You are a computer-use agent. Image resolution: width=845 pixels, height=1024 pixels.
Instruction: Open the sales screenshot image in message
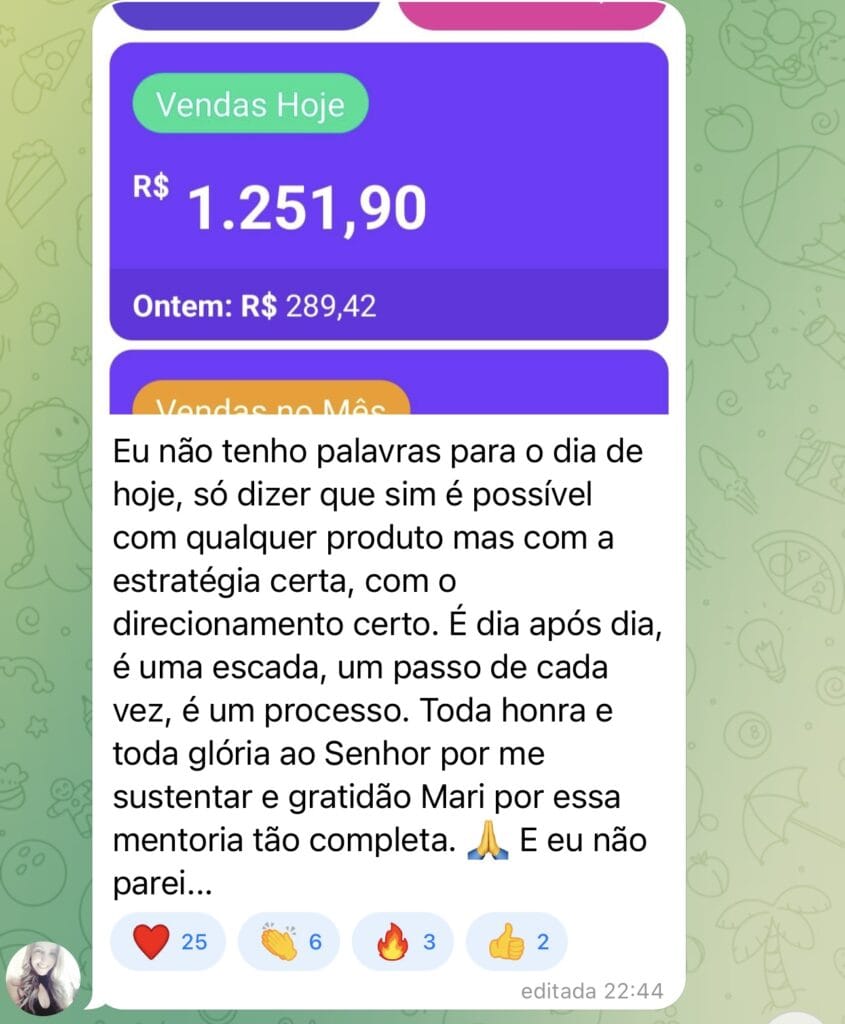coord(389,210)
